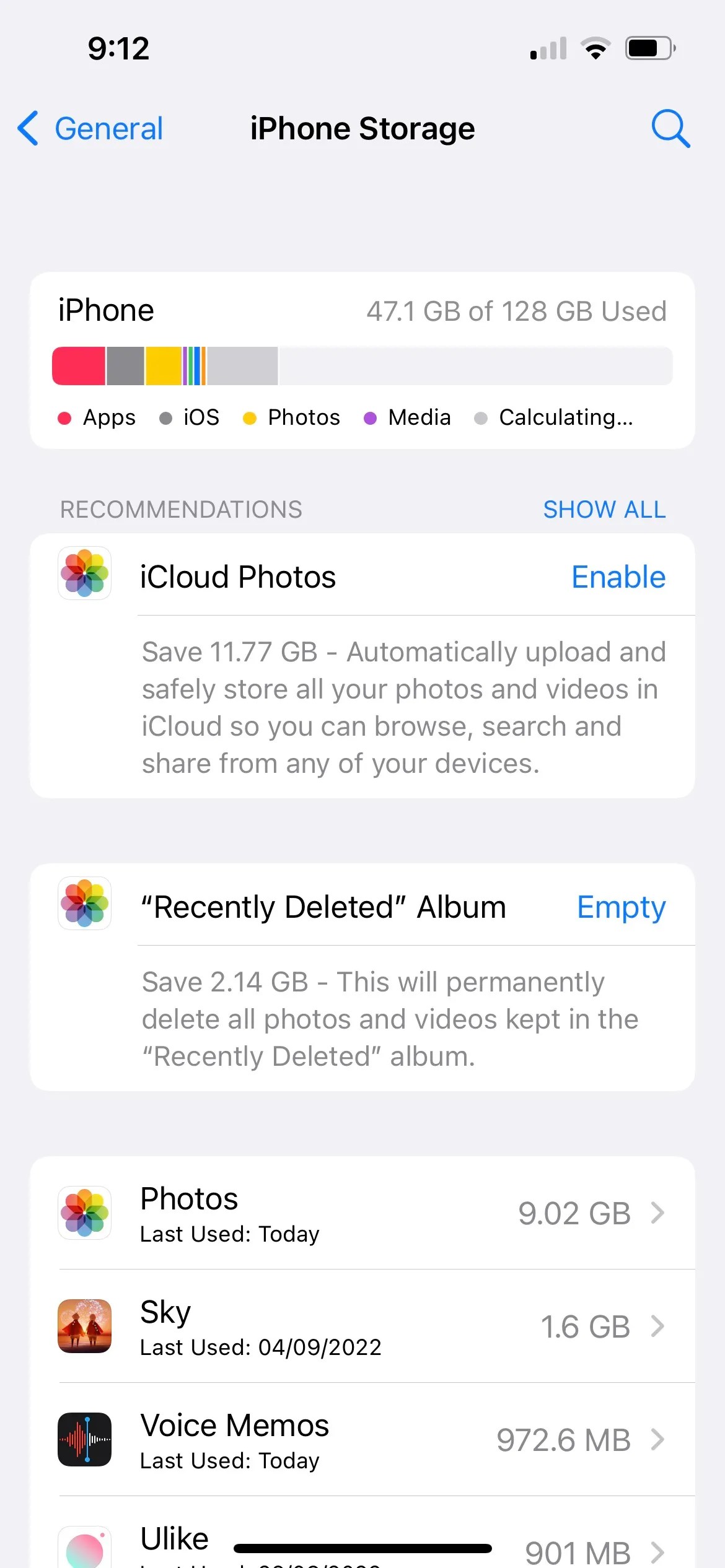
Task: Tap SHOW ALL recommendations
Action: click(604, 509)
